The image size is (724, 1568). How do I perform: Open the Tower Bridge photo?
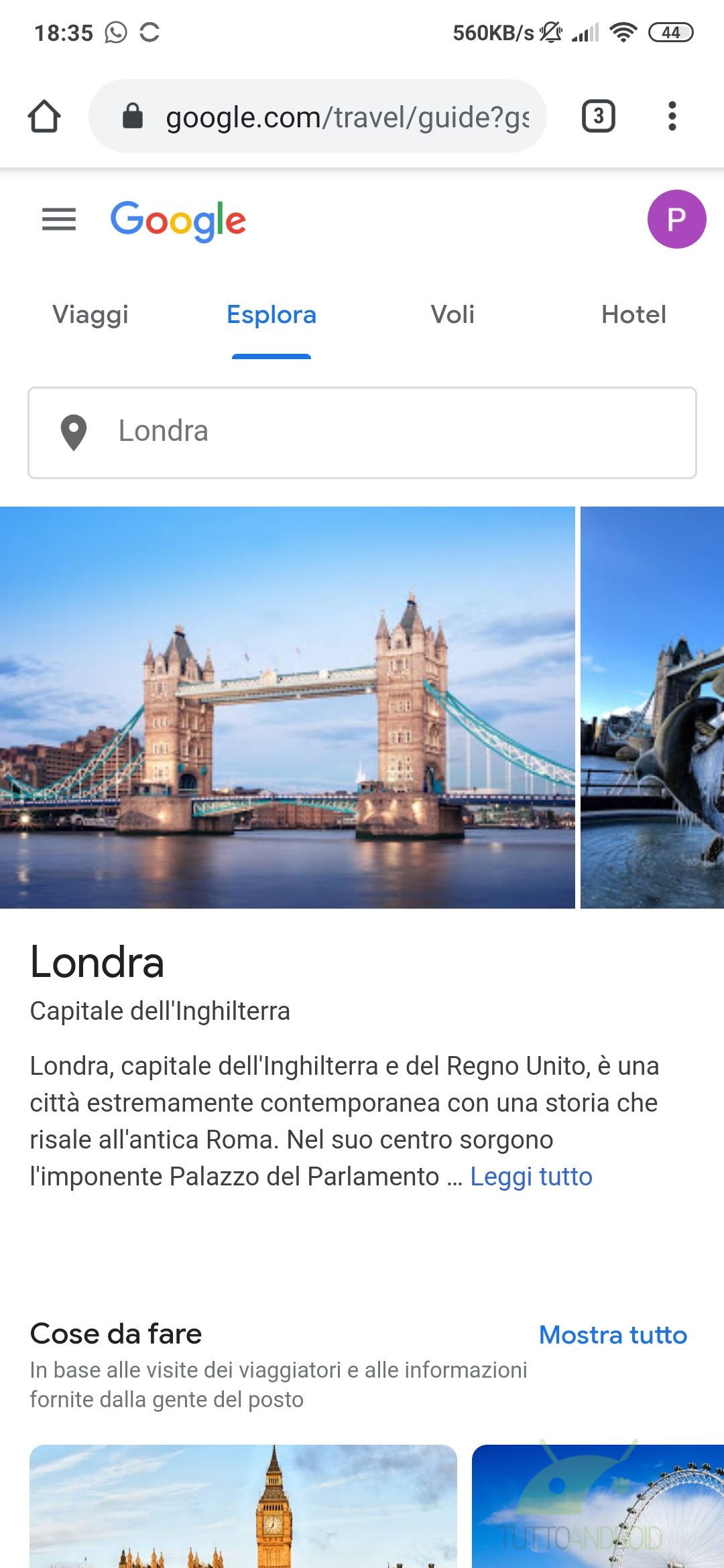tap(287, 707)
